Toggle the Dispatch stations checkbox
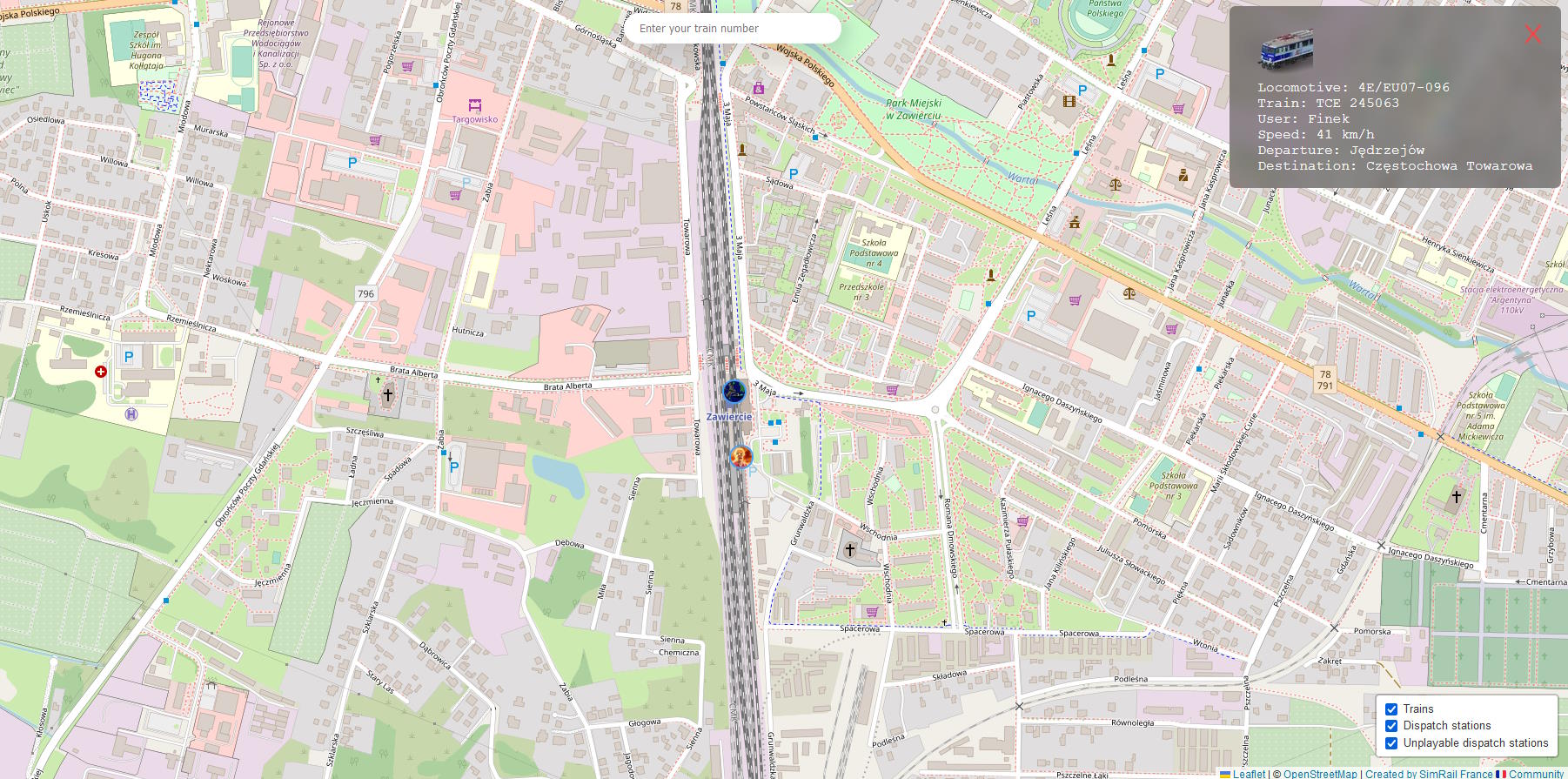 (1391, 726)
